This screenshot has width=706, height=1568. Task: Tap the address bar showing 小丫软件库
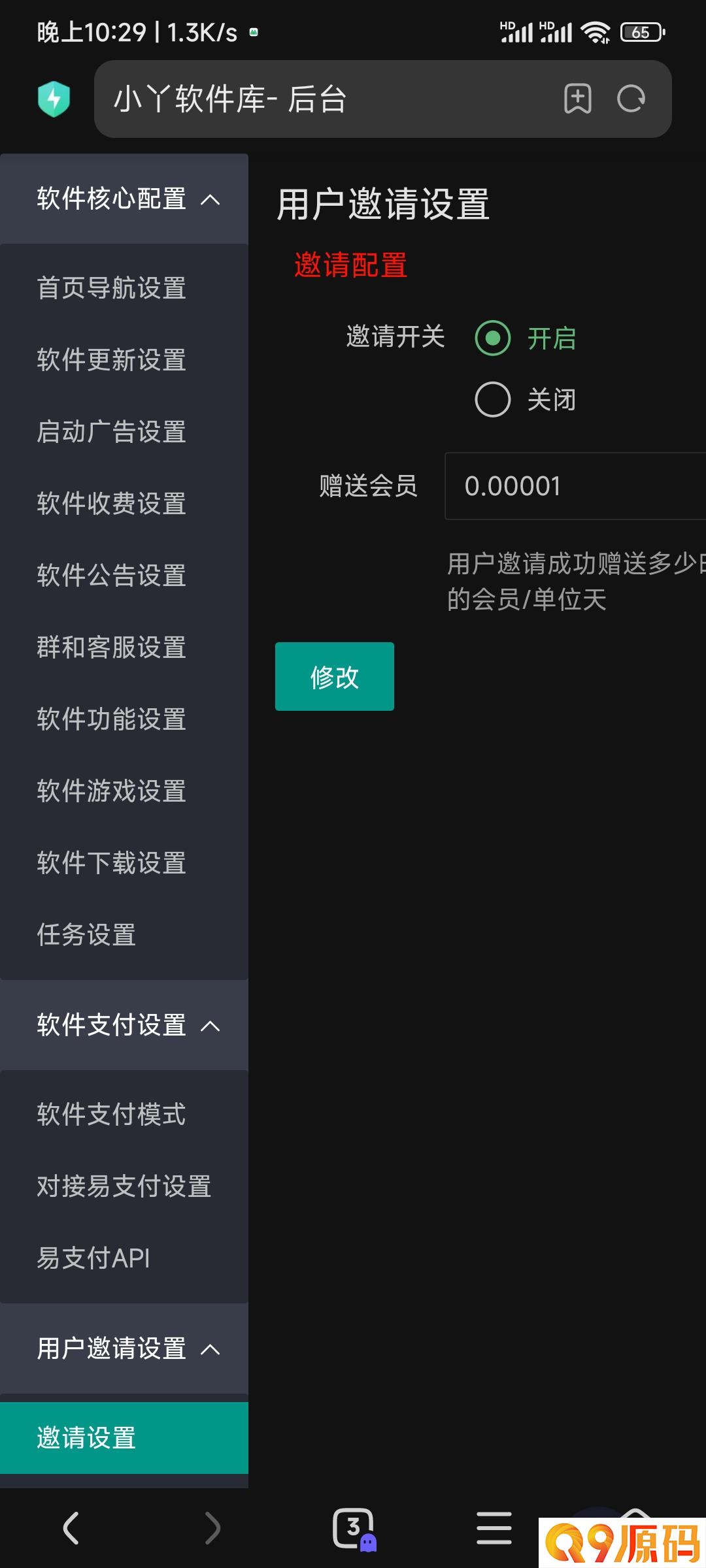[x=327, y=99]
